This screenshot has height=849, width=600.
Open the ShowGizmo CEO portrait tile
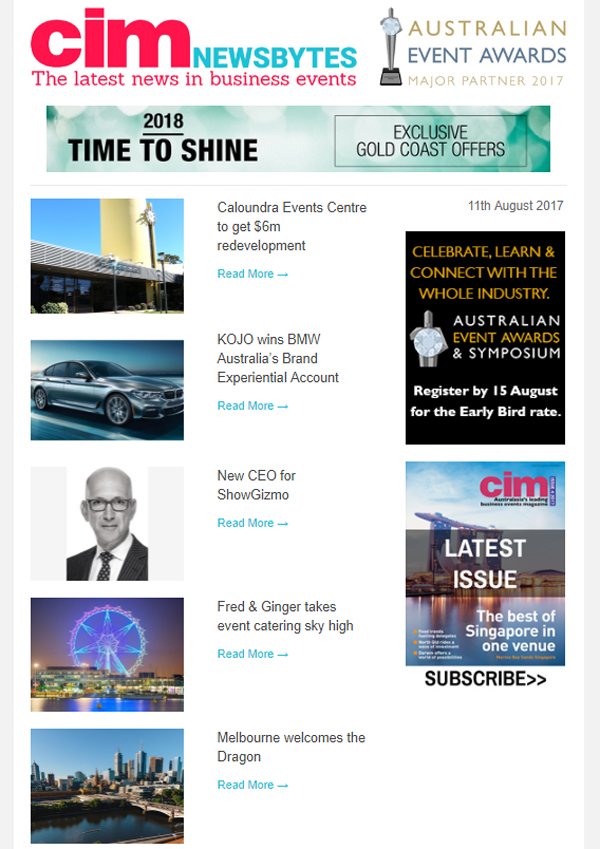(x=107, y=523)
